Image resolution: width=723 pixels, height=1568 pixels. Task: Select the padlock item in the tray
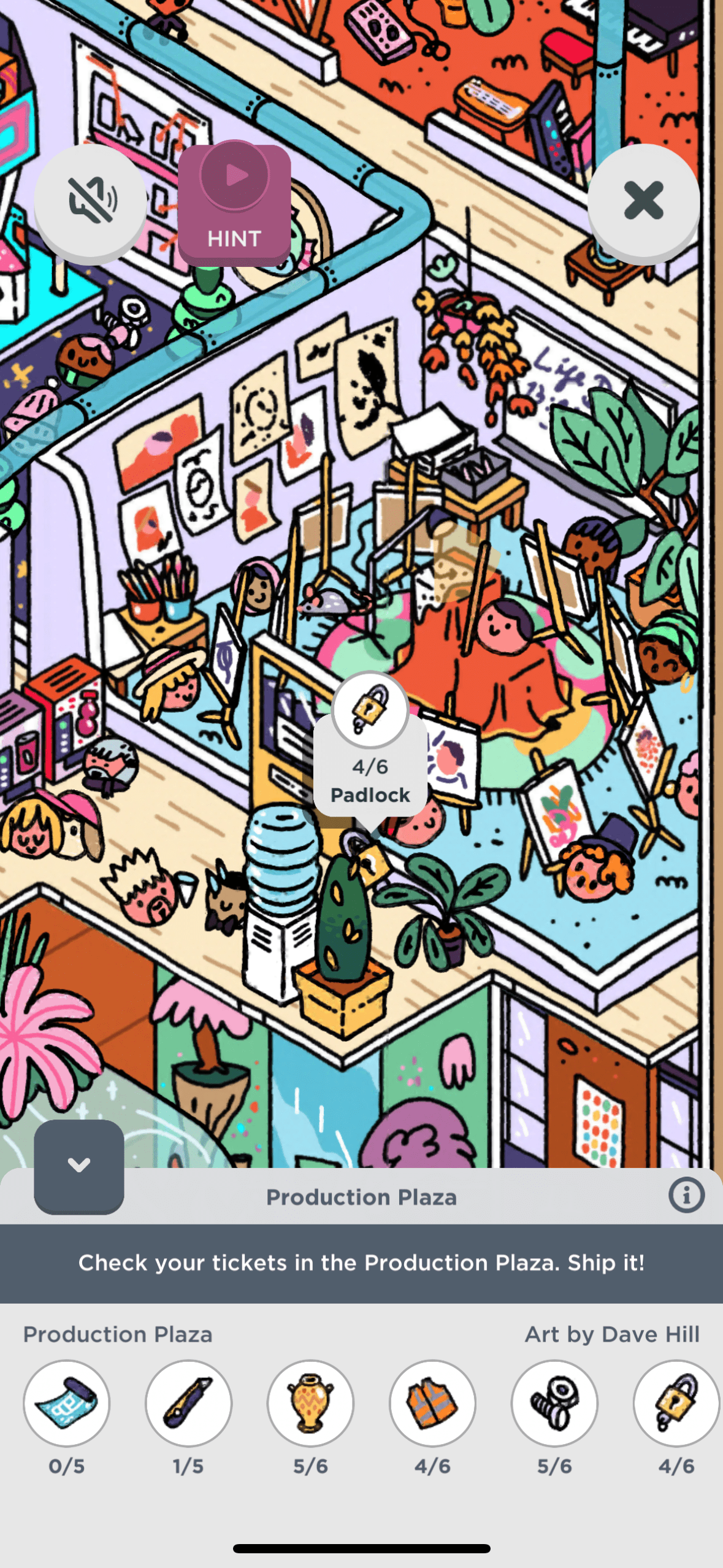tap(676, 1404)
